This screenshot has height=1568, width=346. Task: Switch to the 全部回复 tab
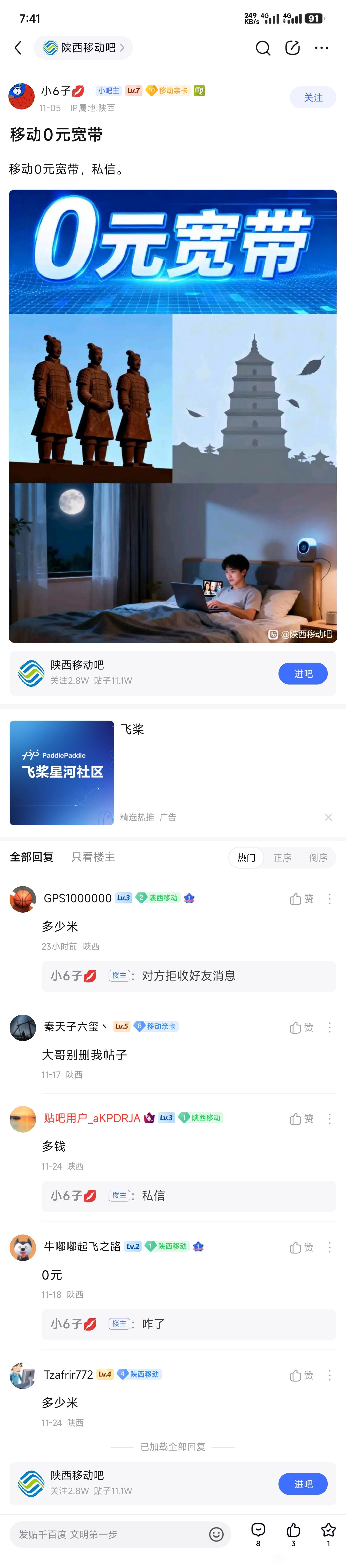(x=32, y=857)
